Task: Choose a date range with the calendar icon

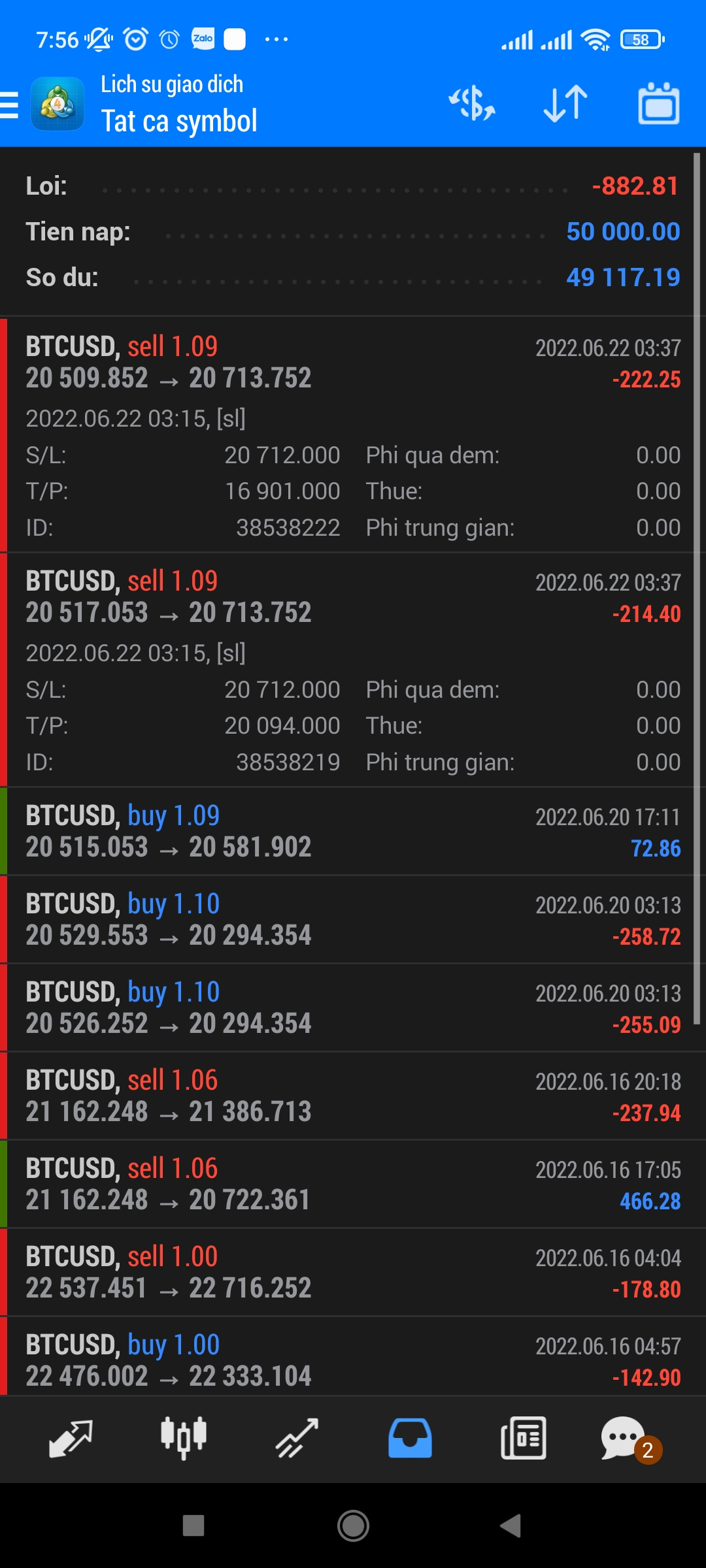Action: click(x=658, y=104)
